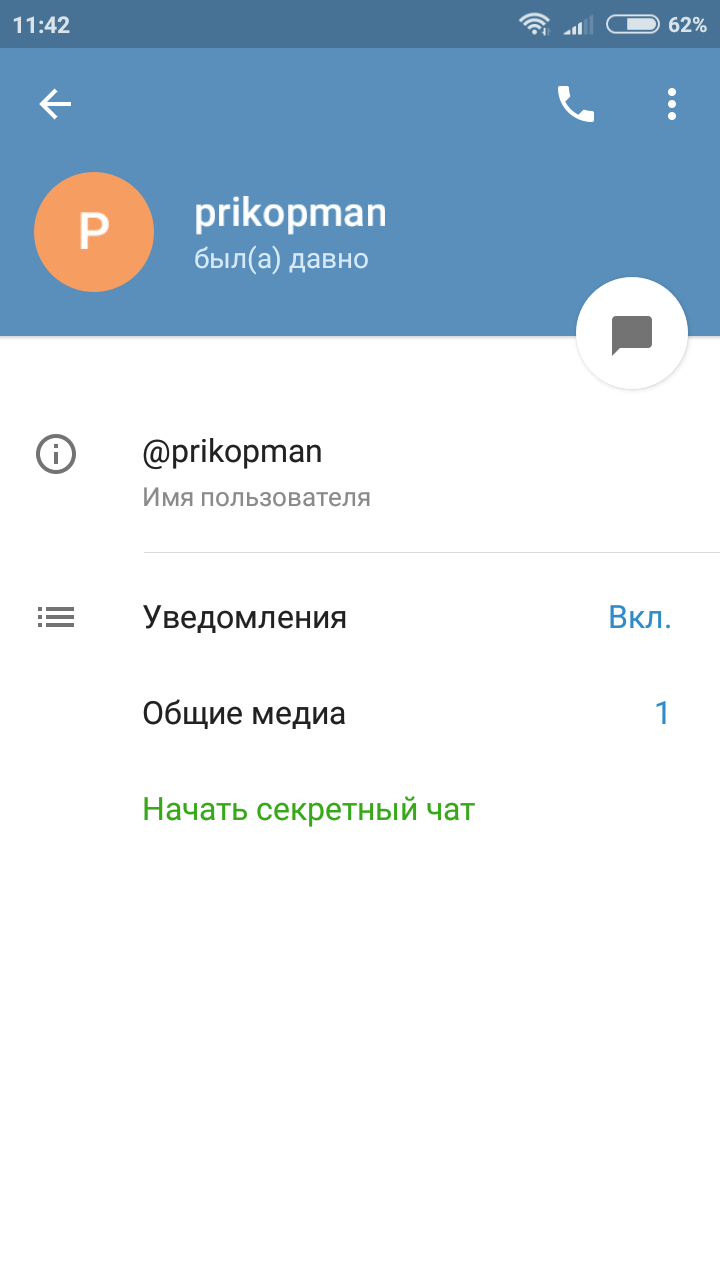Open the Уведомления settings row
The width and height of the screenshot is (720, 1280).
pyautogui.click(x=360, y=617)
